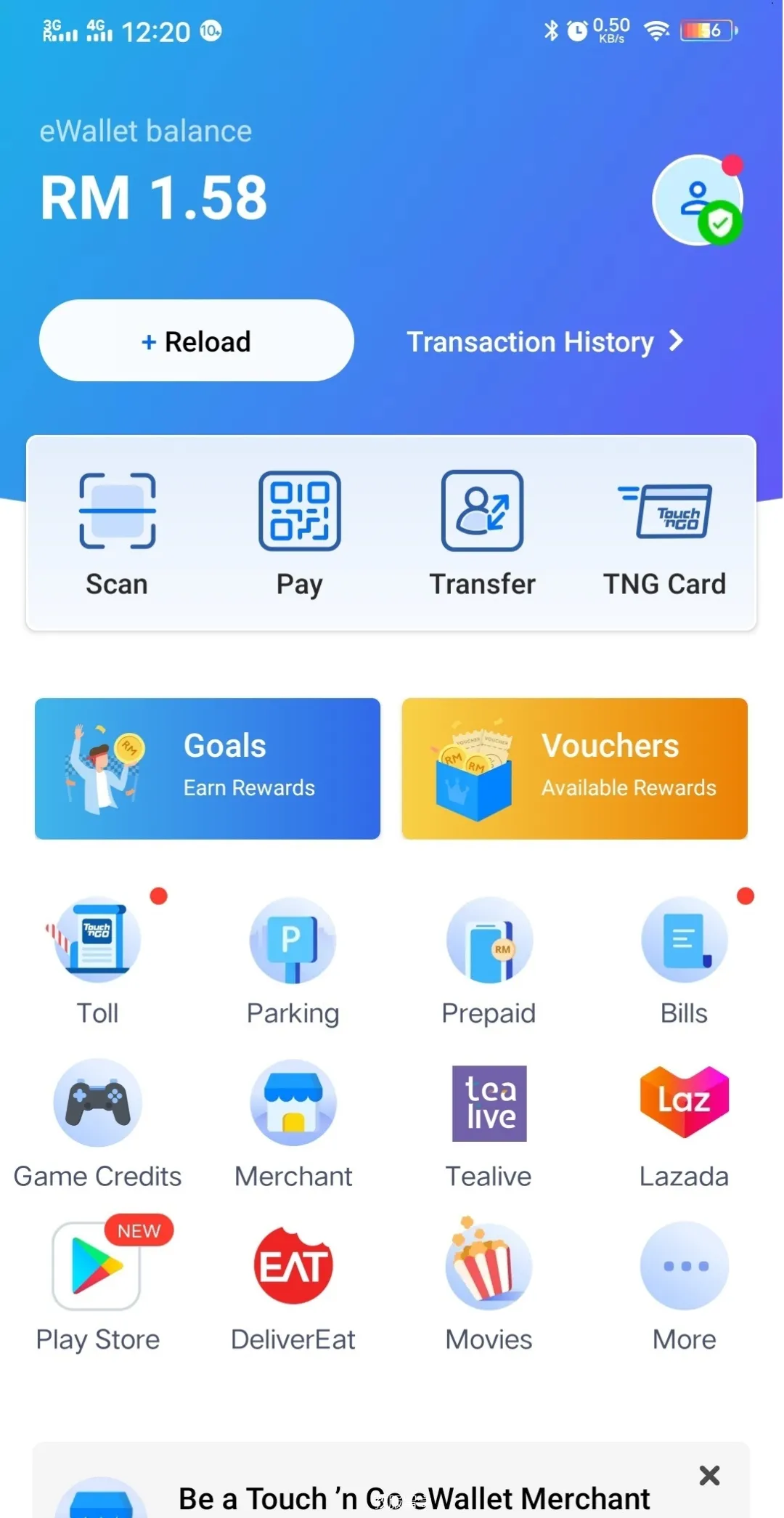Go to Bills

click(x=684, y=960)
